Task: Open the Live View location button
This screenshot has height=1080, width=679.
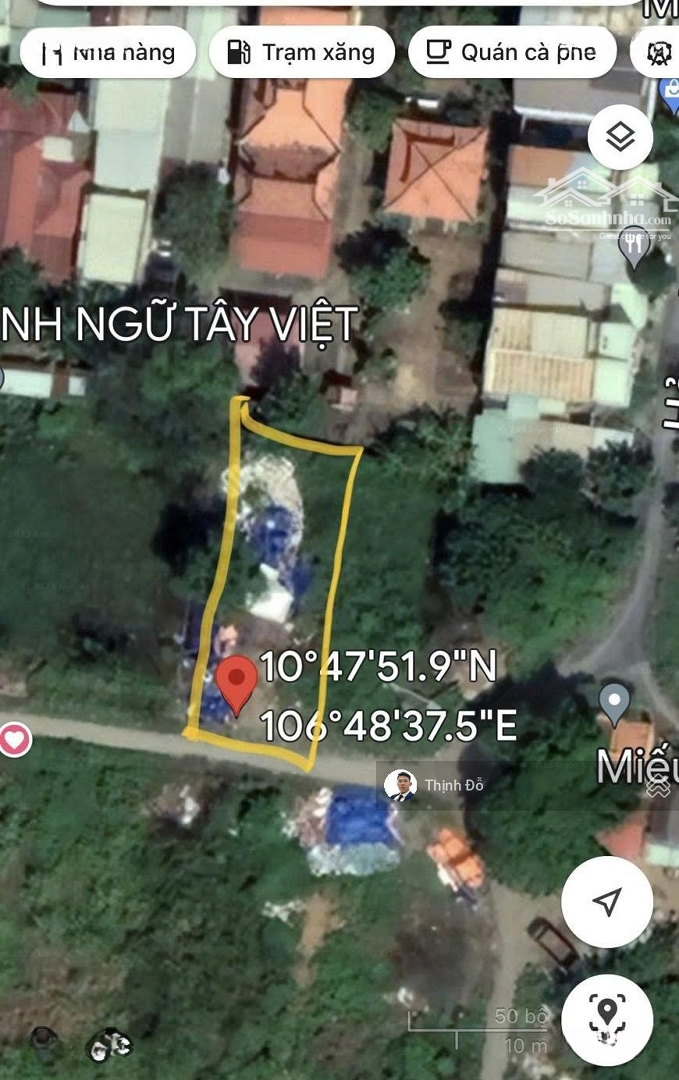Action: tap(607, 1017)
